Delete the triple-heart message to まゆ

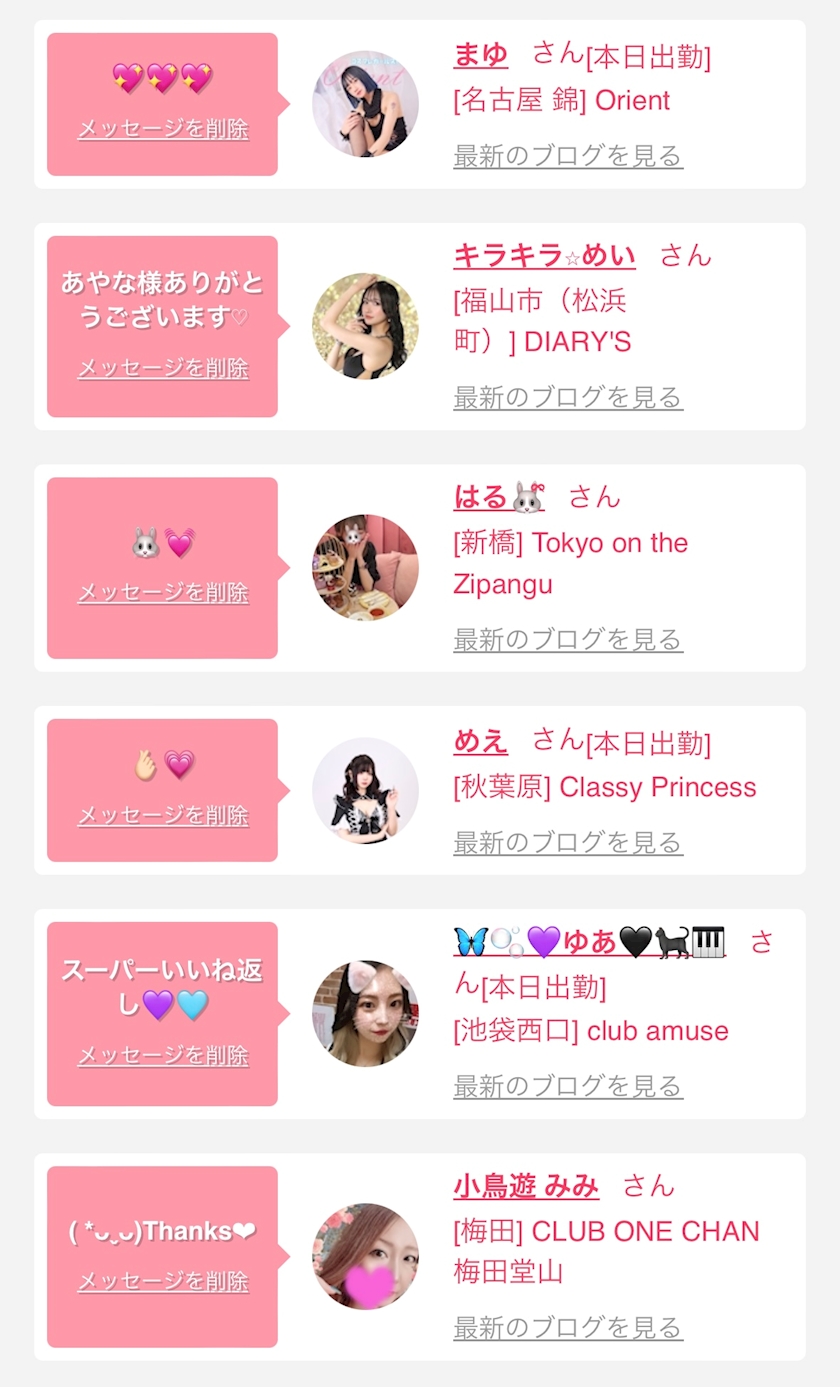(163, 129)
